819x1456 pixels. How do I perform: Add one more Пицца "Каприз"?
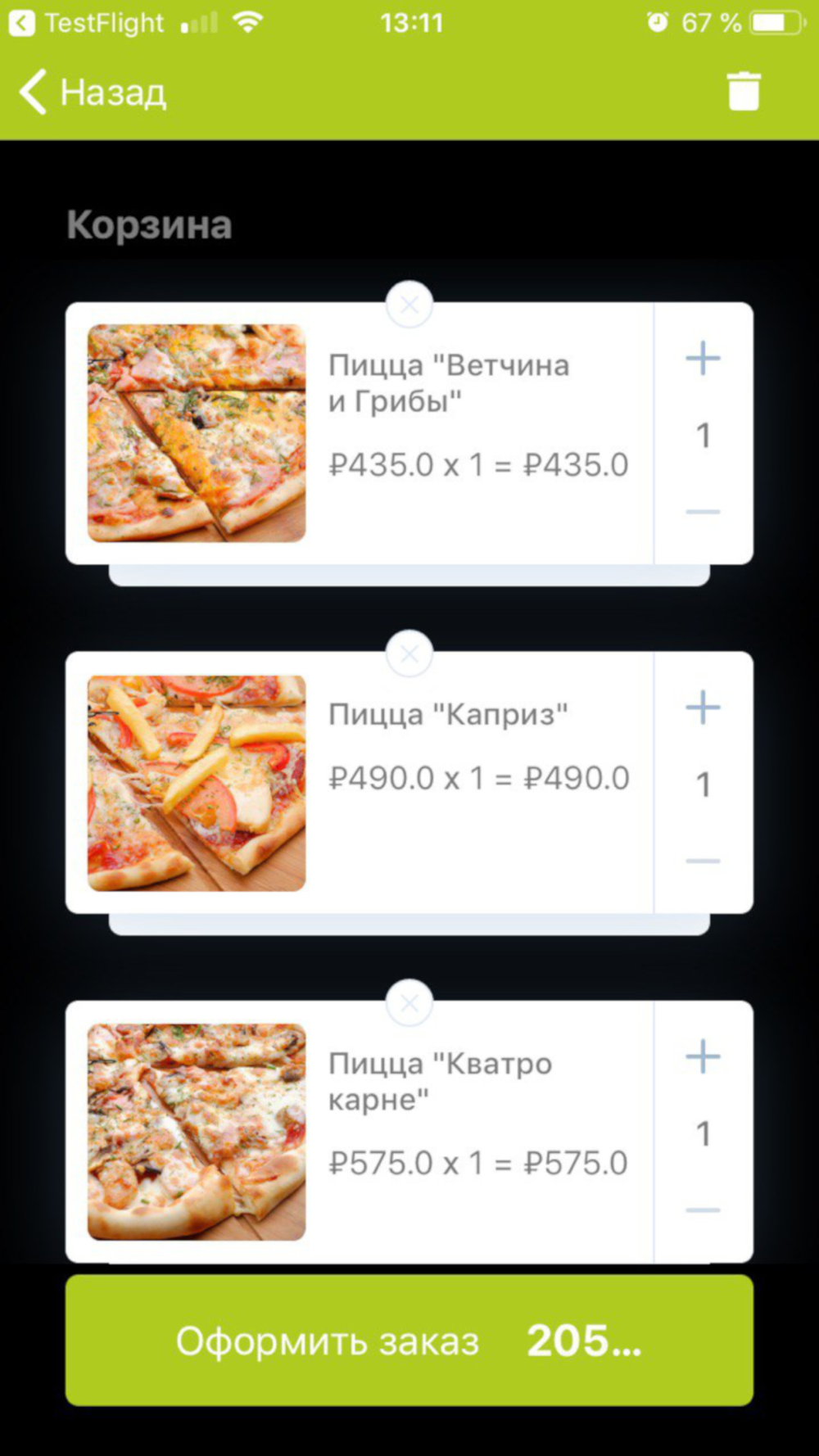tap(703, 708)
